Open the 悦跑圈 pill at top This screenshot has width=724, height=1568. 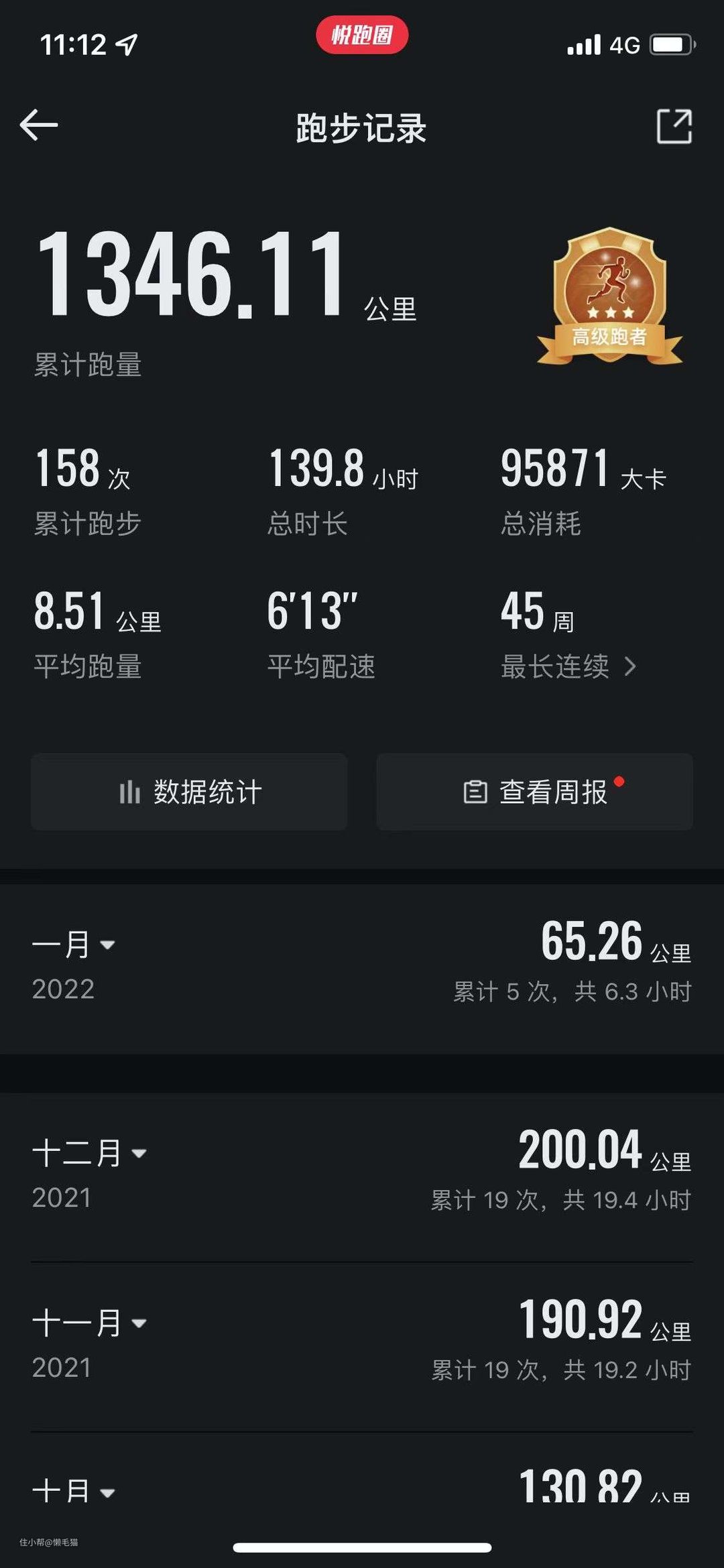(x=362, y=35)
